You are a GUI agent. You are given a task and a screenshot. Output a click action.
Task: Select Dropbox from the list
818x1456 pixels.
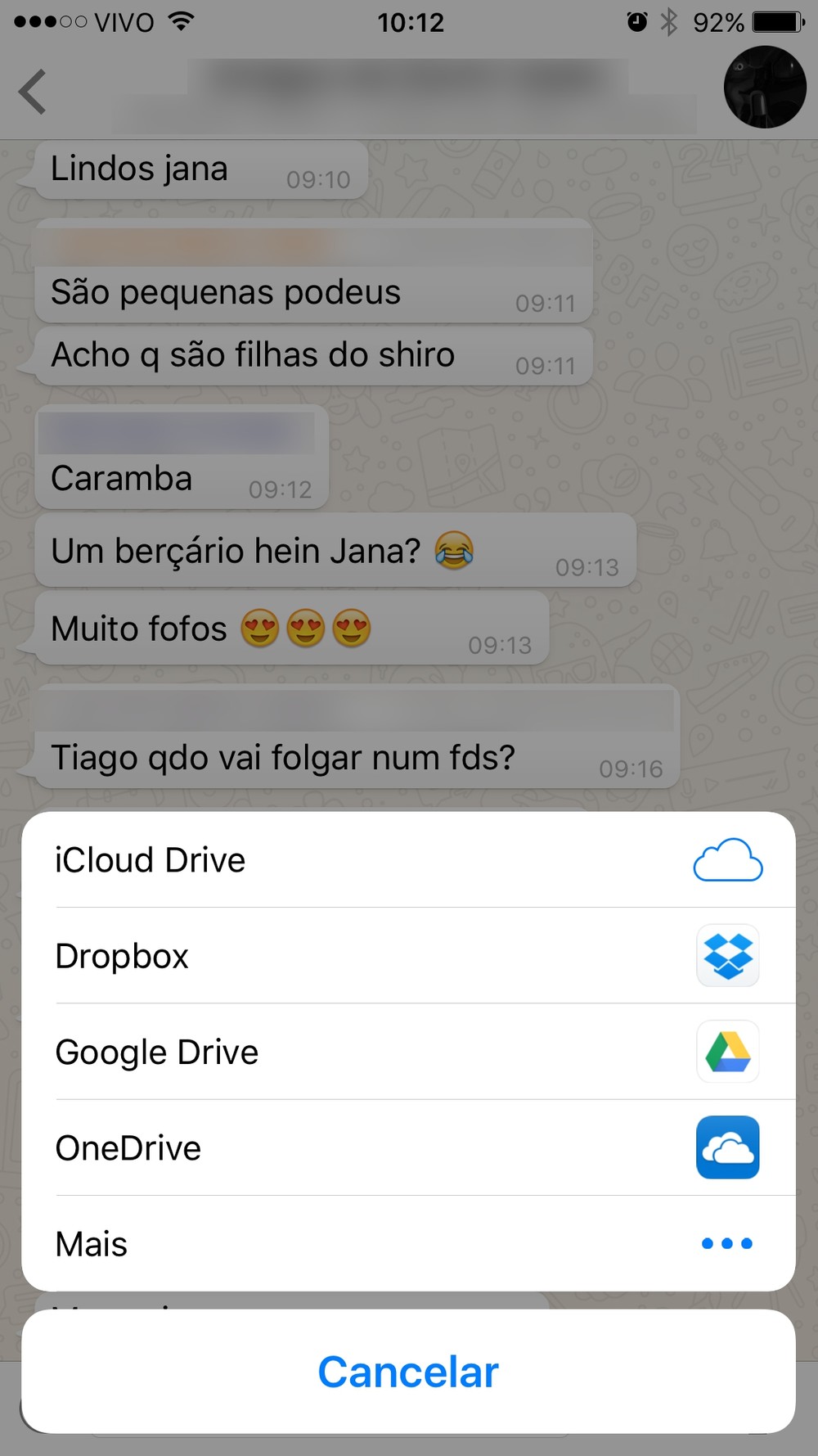click(x=407, y=956)
